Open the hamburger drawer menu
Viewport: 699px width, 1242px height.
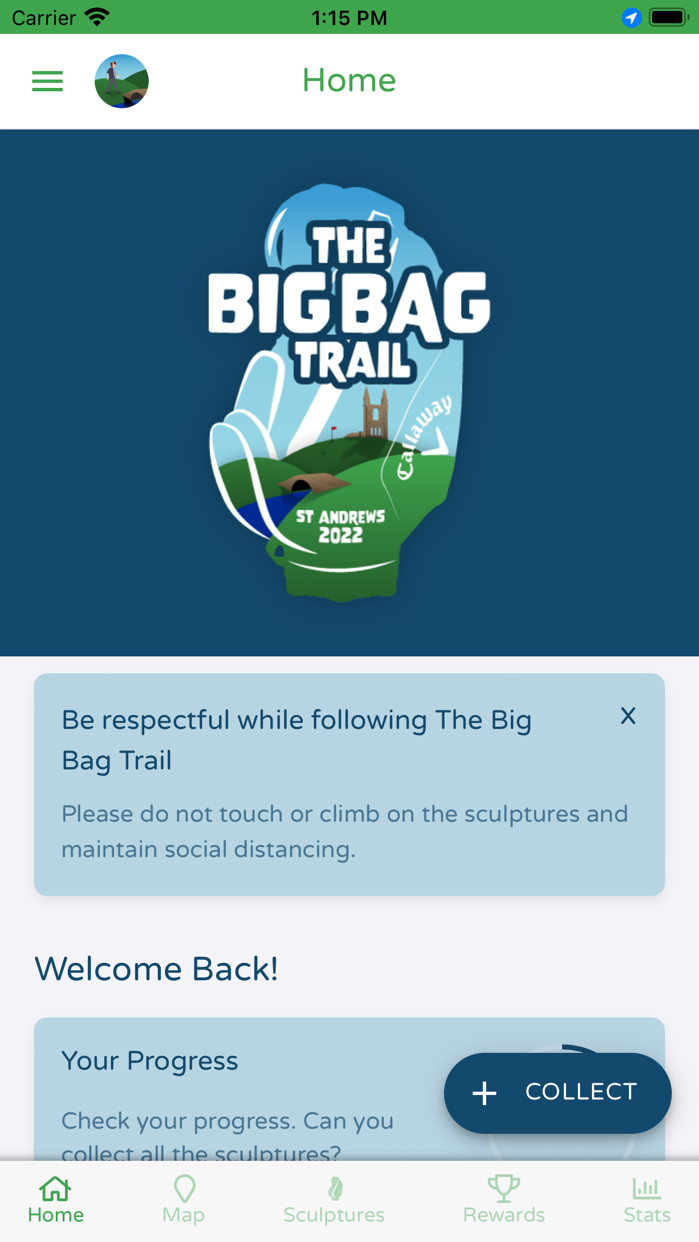pyautogui.click(x=47, y=81)
